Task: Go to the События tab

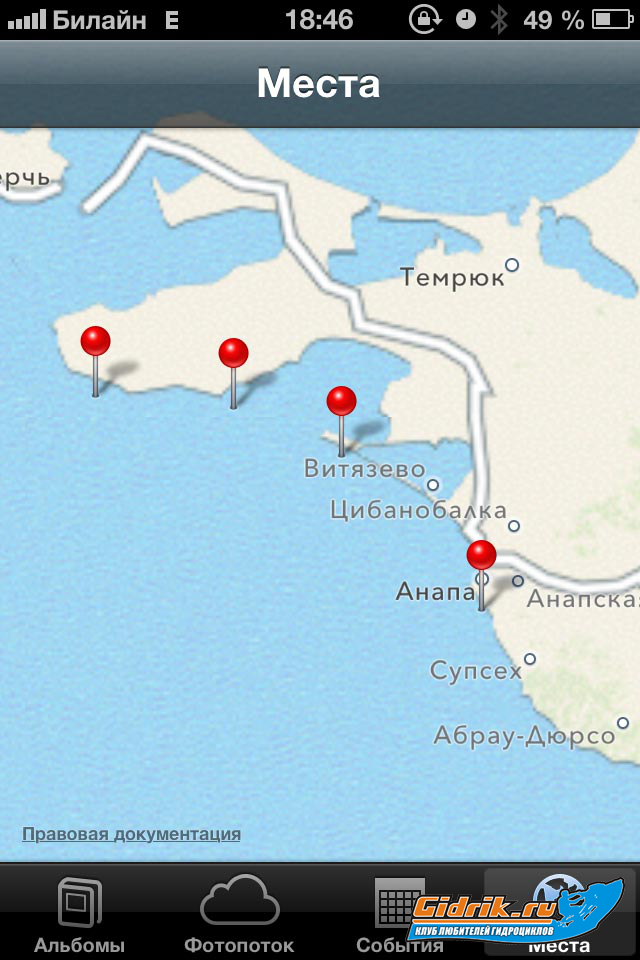Action: 400,914
